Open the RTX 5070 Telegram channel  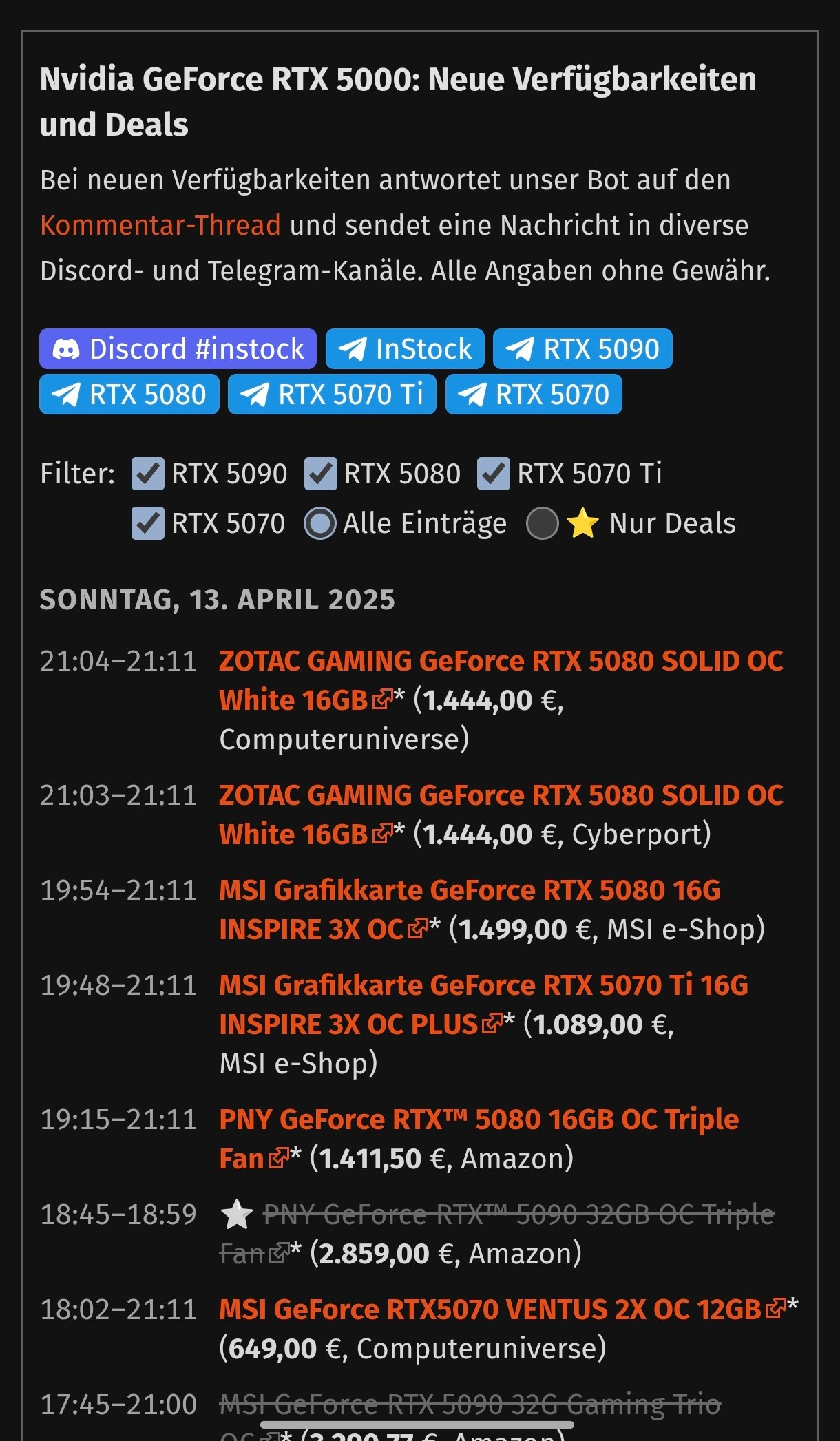pos(534,395)
